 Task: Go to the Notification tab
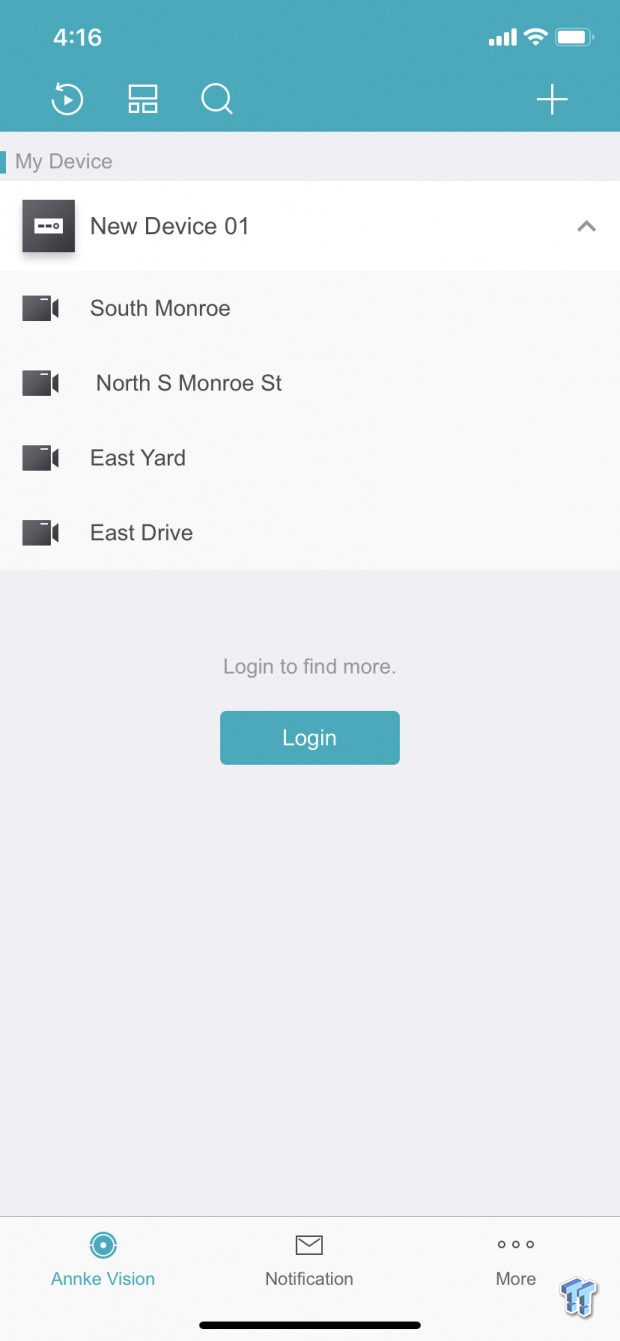[309, 1259]
